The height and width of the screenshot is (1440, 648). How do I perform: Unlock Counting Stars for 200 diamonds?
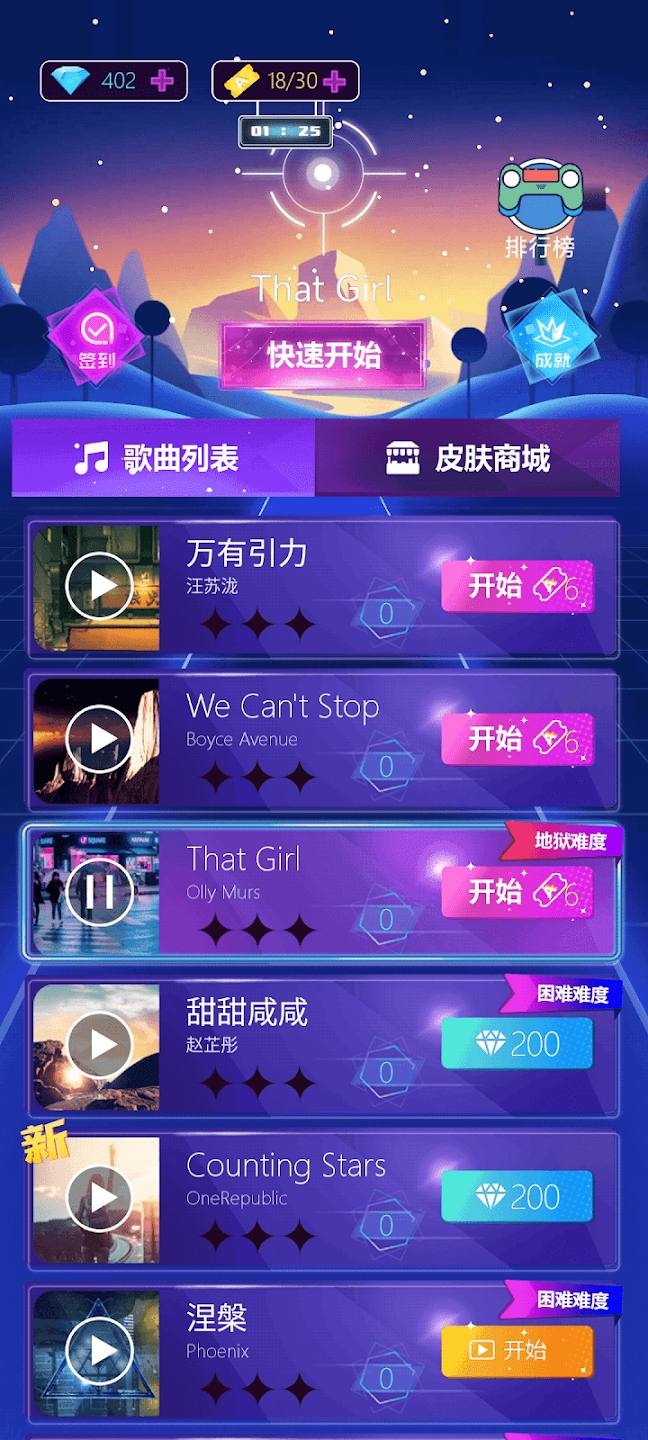click(517, 1198)
